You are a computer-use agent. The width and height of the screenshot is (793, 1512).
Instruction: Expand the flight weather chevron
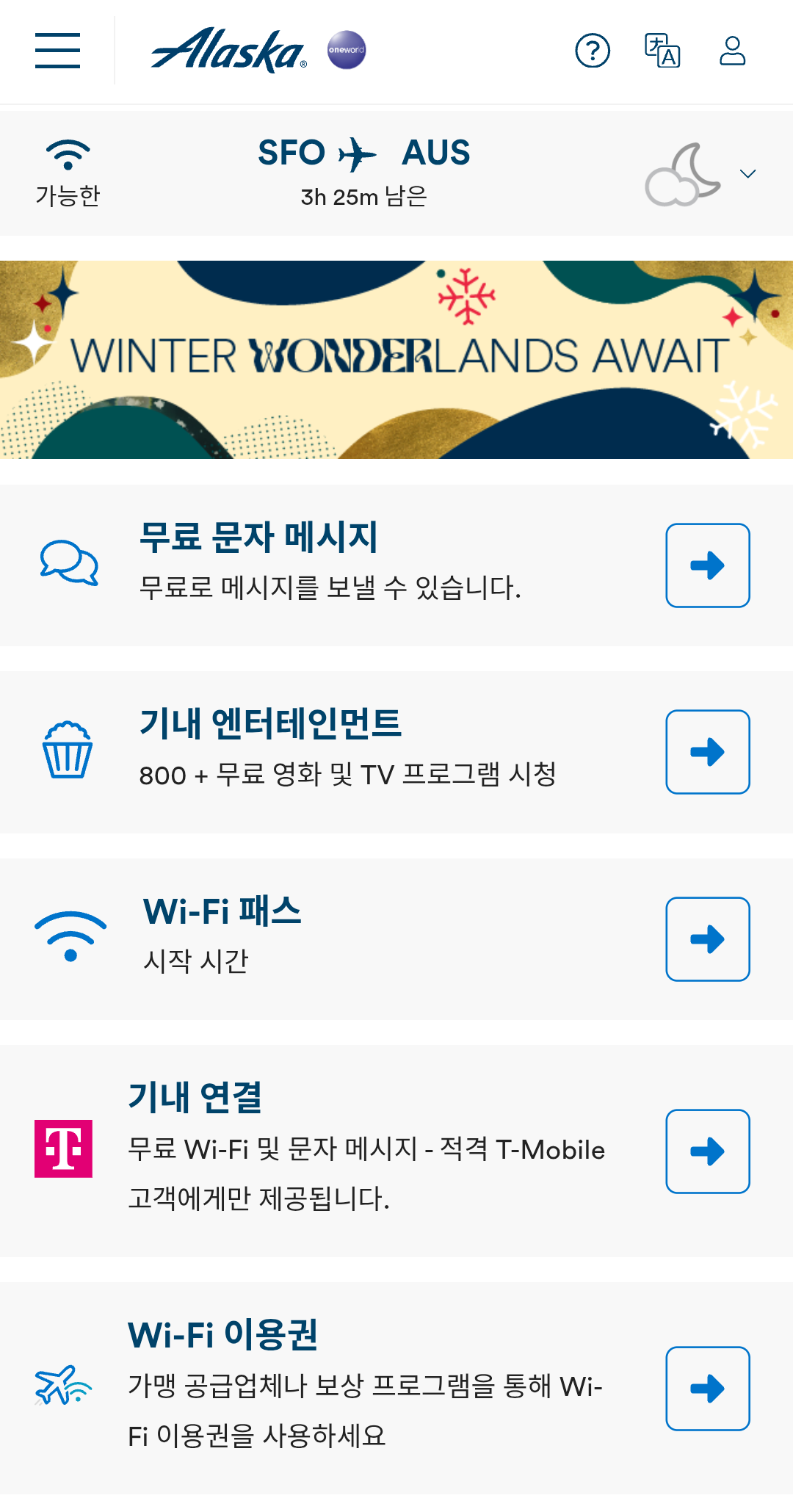pos(747,174)
